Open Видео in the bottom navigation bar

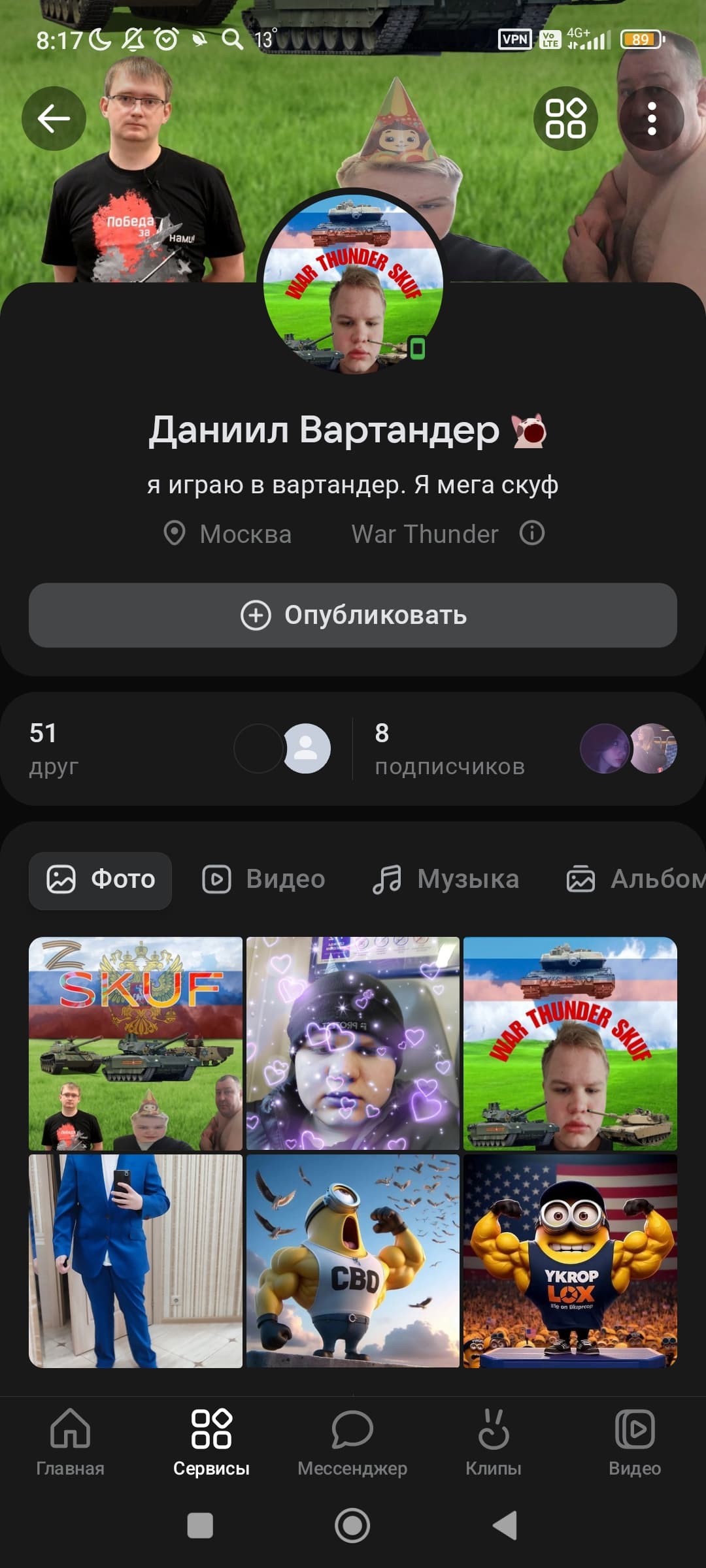[x=635, y=1442]
